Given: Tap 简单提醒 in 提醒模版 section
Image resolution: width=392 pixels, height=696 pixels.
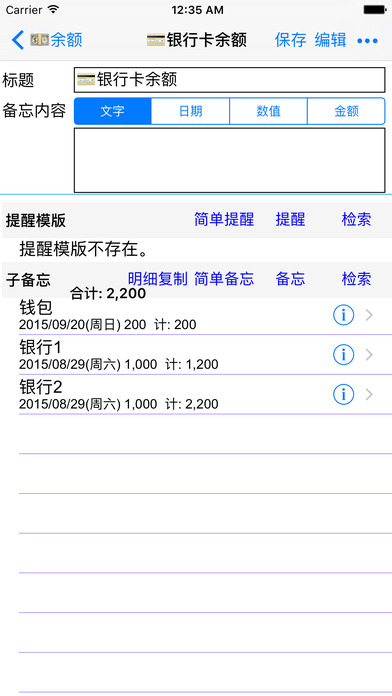Looking at the screenshot, I should (224, 219).
